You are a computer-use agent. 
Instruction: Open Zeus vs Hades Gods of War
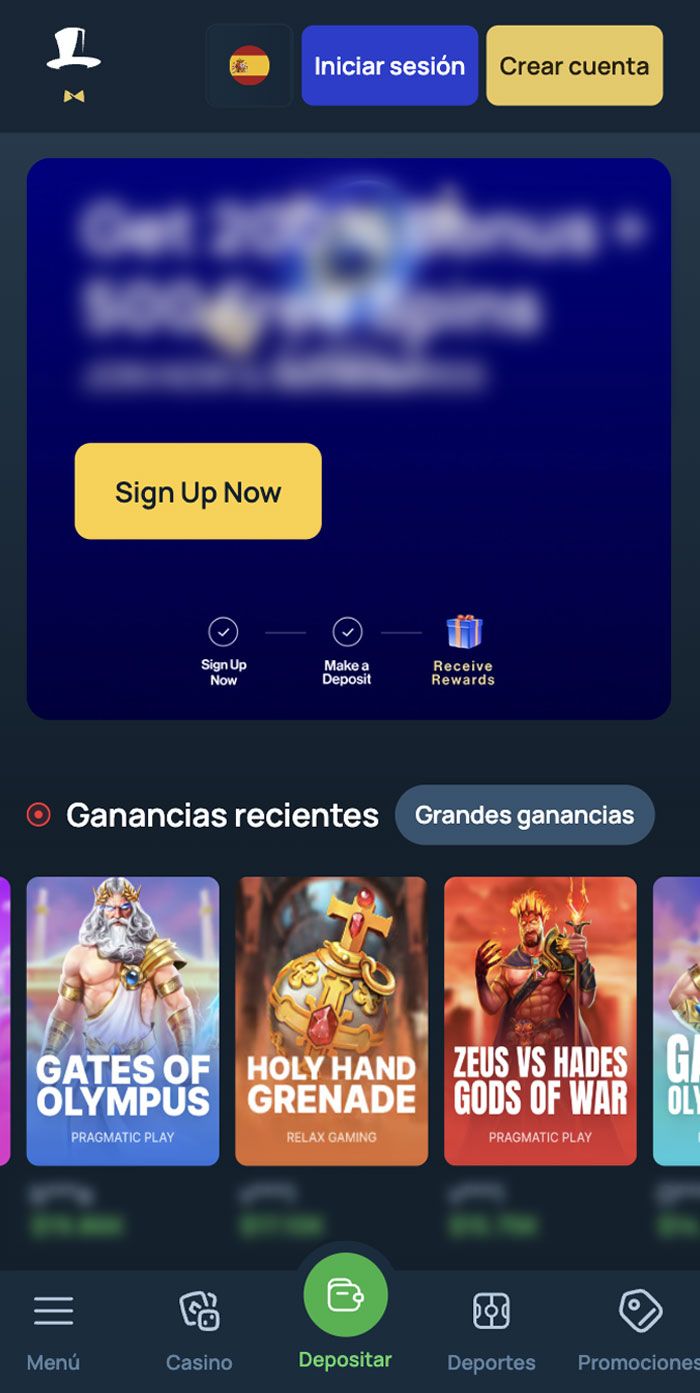540,1020
